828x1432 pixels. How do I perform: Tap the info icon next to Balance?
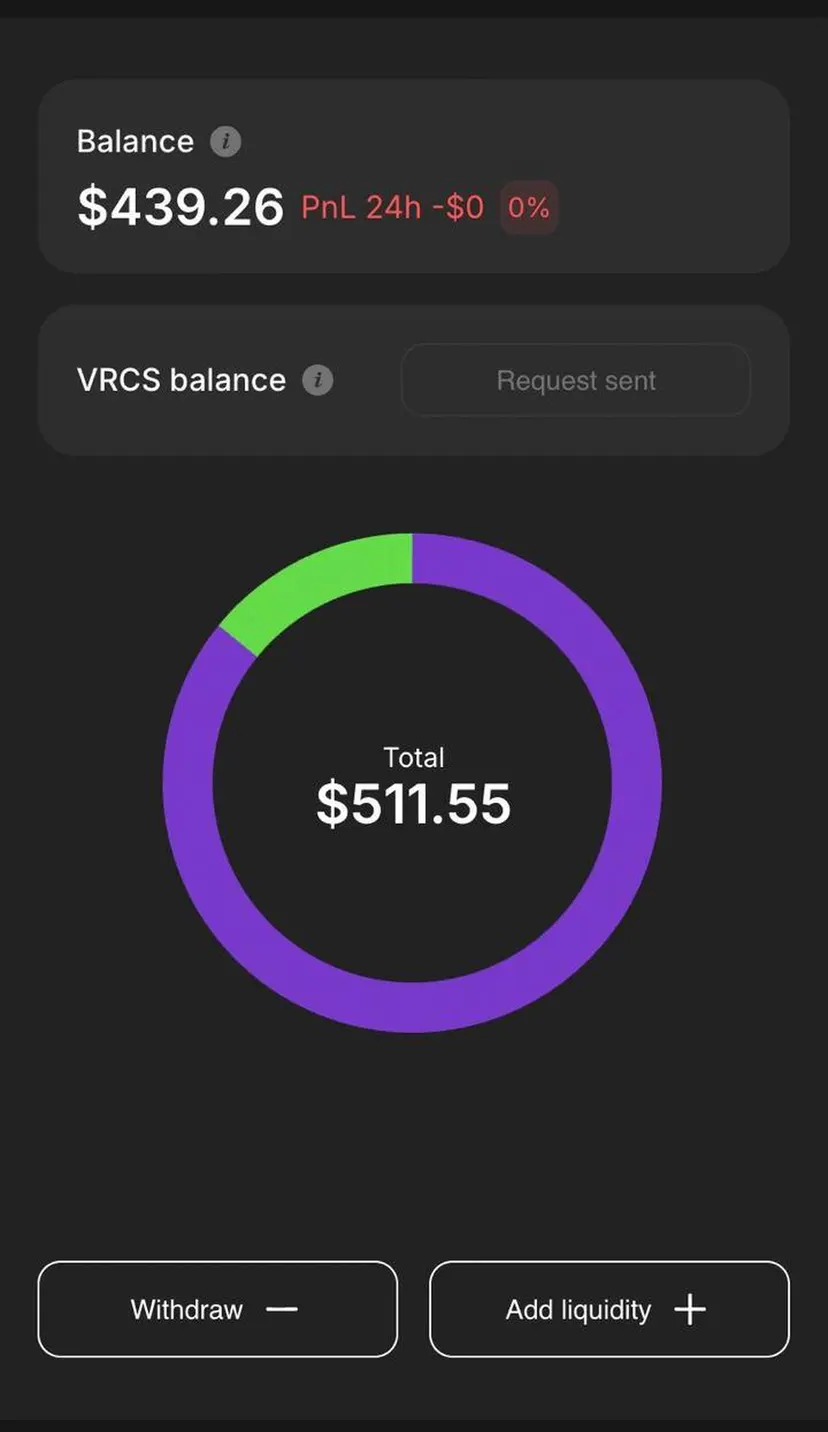226,142
